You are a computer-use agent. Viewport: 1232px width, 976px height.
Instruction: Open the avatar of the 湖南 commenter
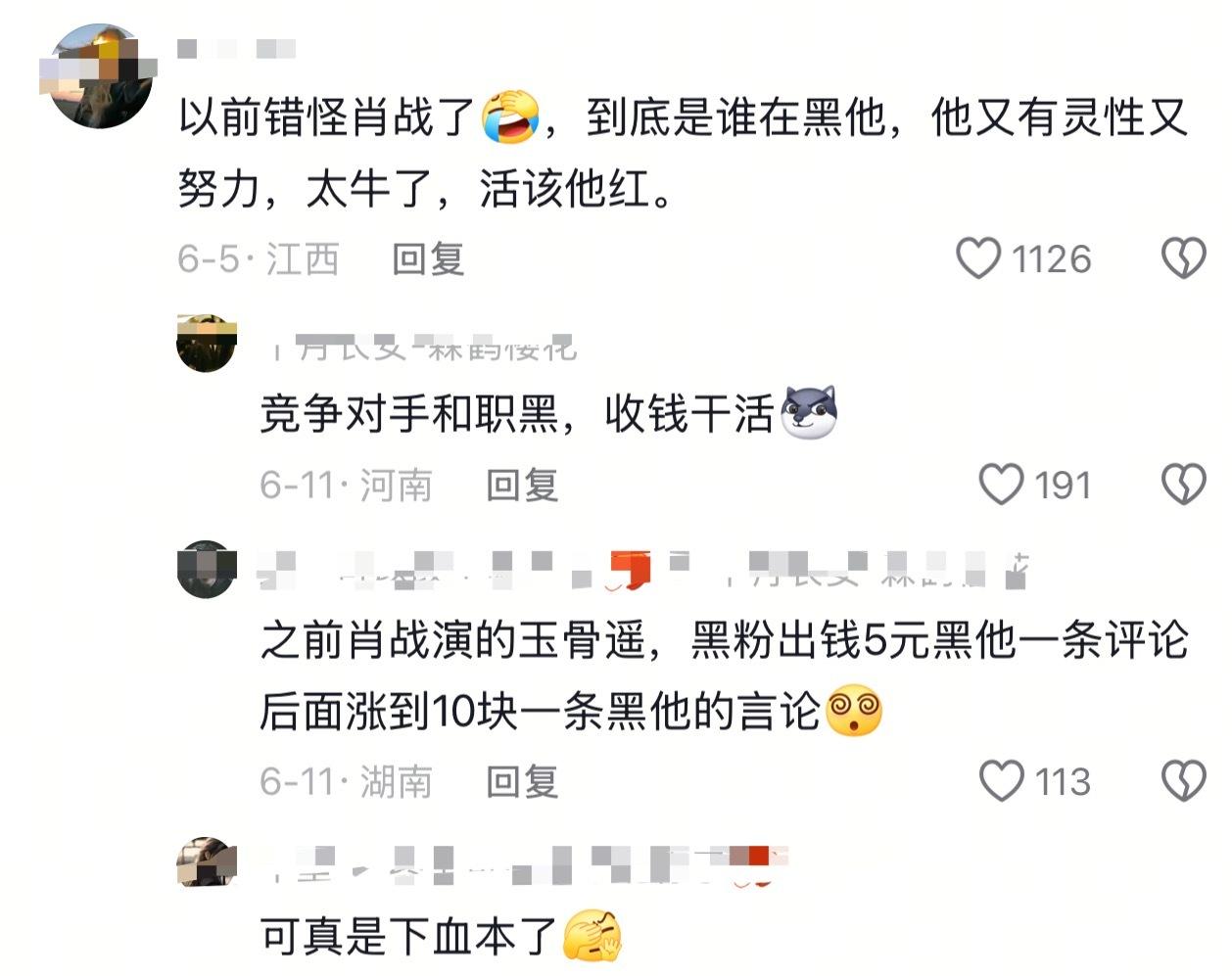click(x=206, y=569)
